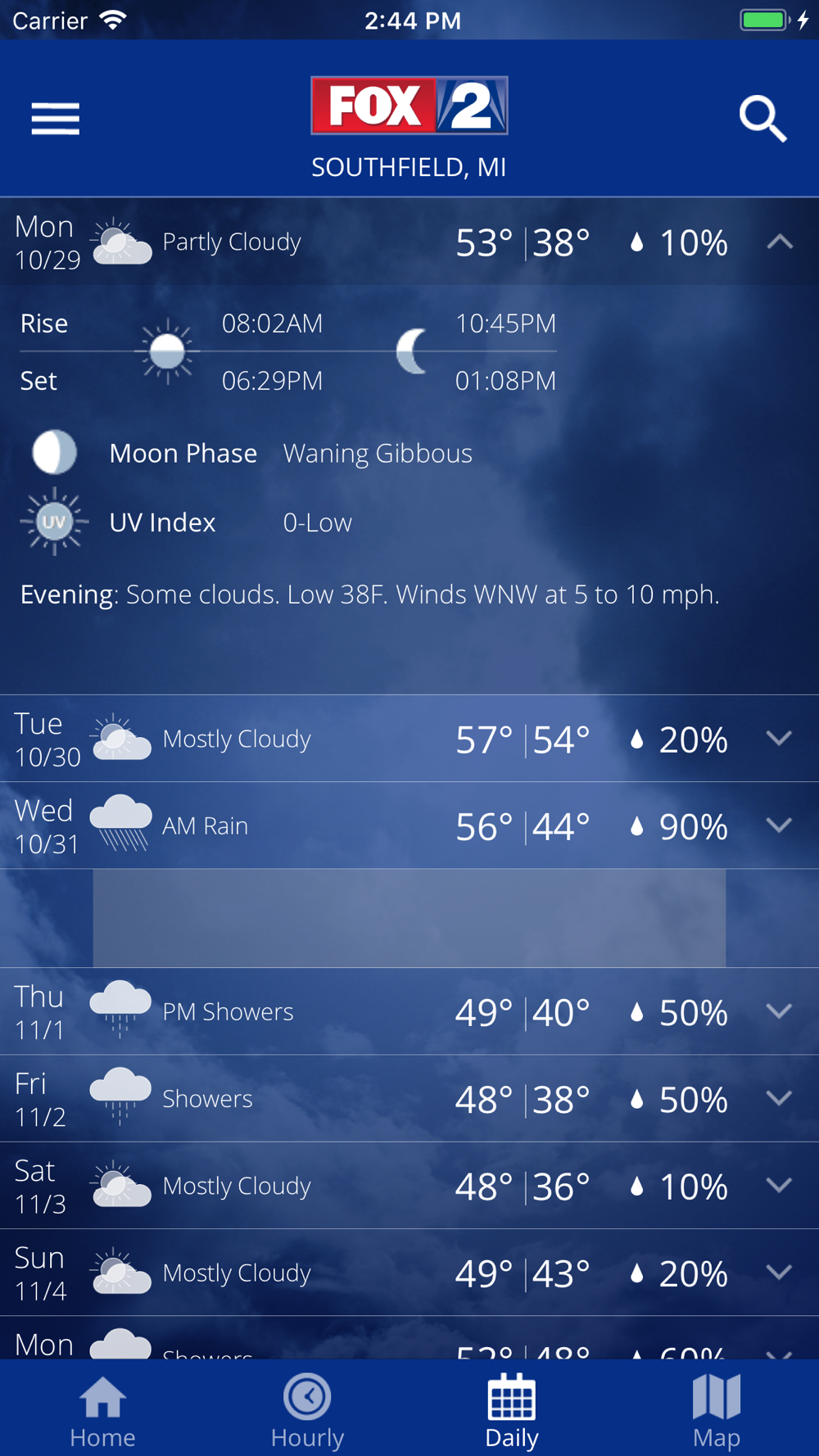The height and width of the screenshot is (1456, 819).
Task: Select the Daily tab
Action: [512, 1410]
